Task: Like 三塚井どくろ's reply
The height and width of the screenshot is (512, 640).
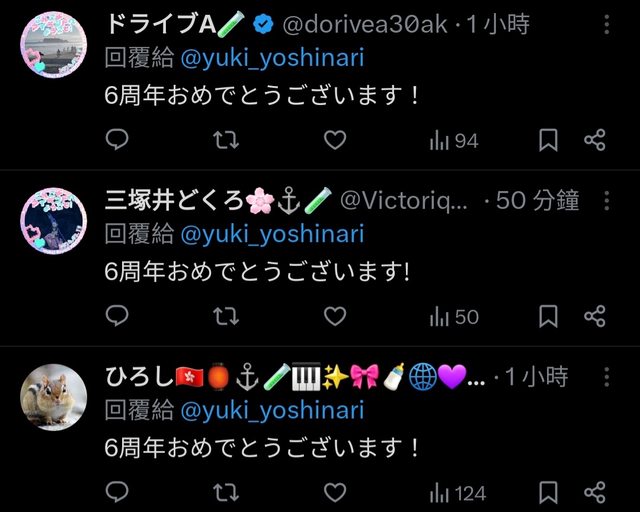Action: coord(335,317)
